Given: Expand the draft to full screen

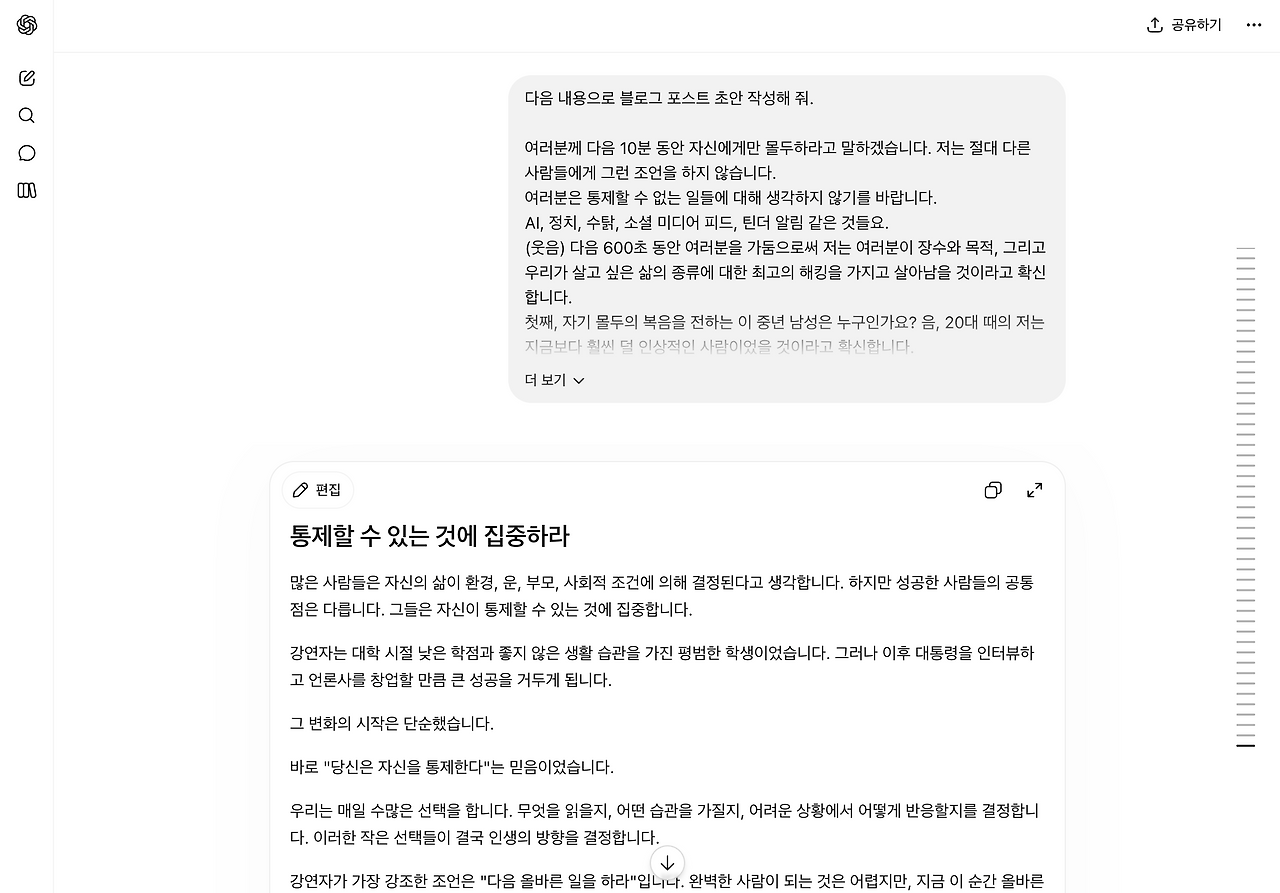Looking at the screenshot, I should 1035,490.
